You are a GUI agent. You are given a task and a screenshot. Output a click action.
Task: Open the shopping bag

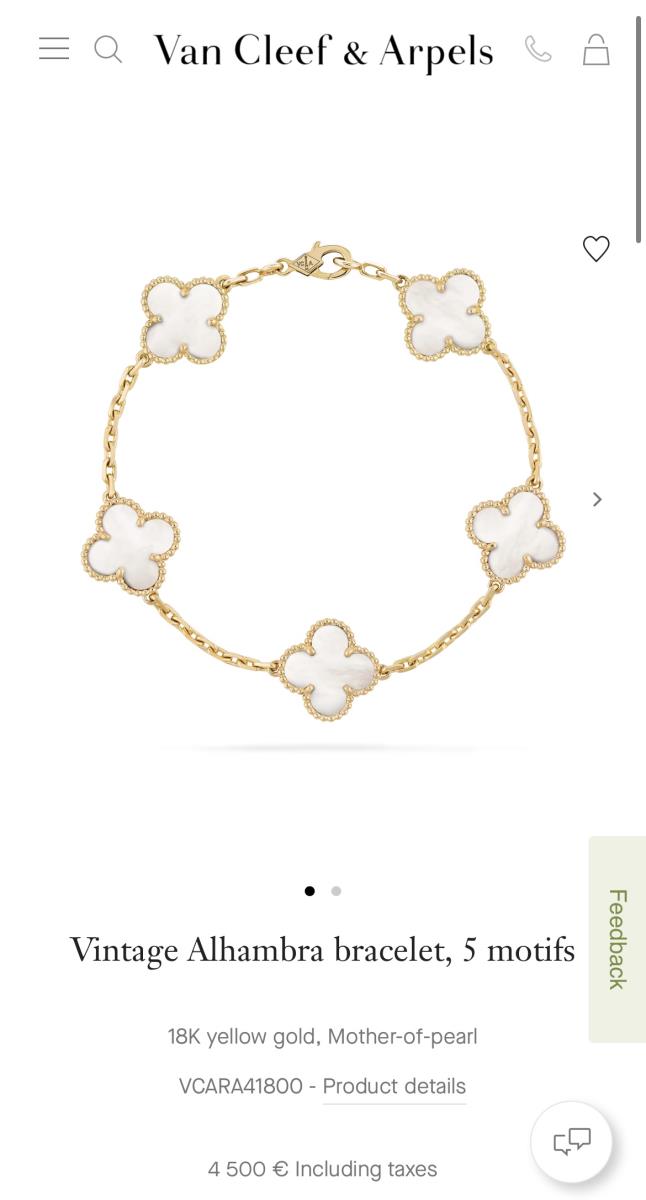596,49
